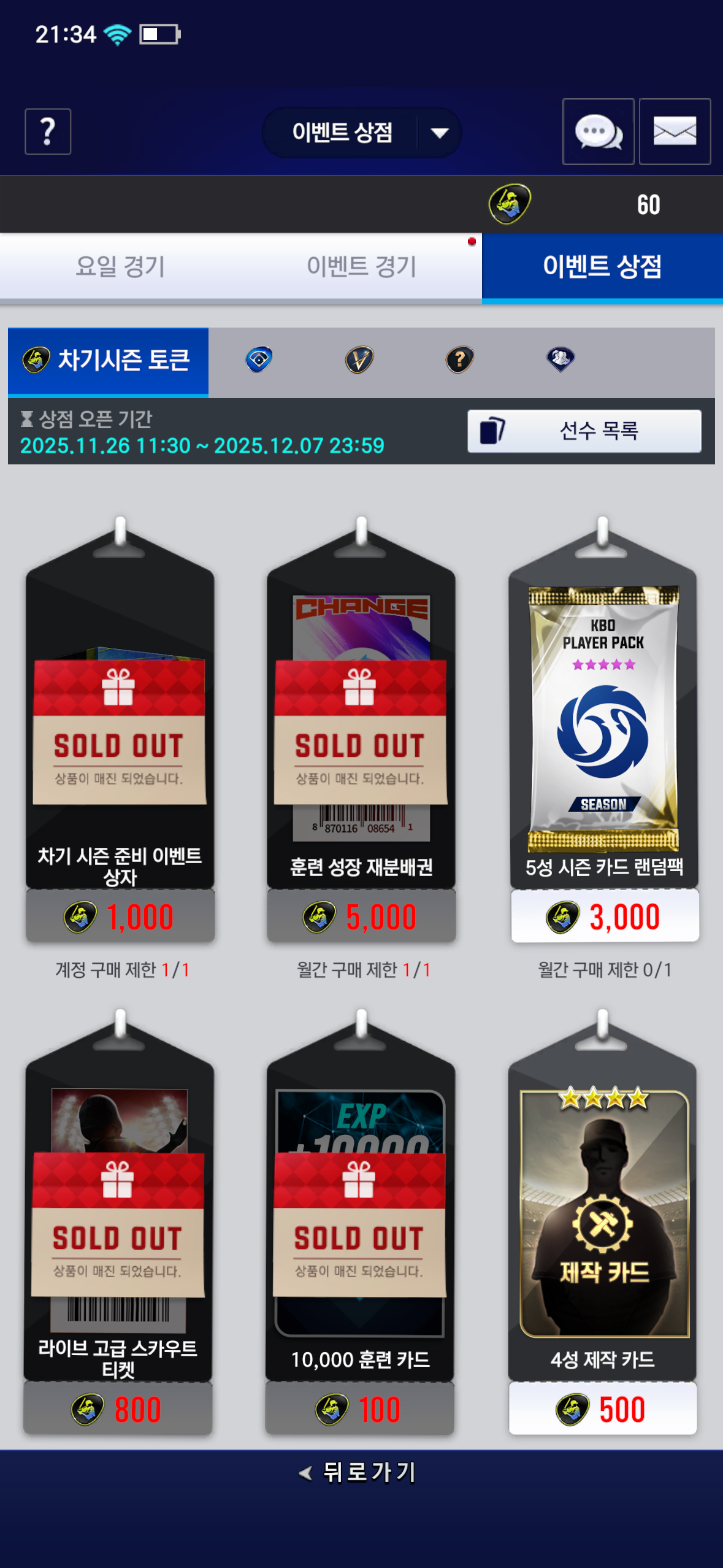Go back with 뒤로가기

point(359,1472)
